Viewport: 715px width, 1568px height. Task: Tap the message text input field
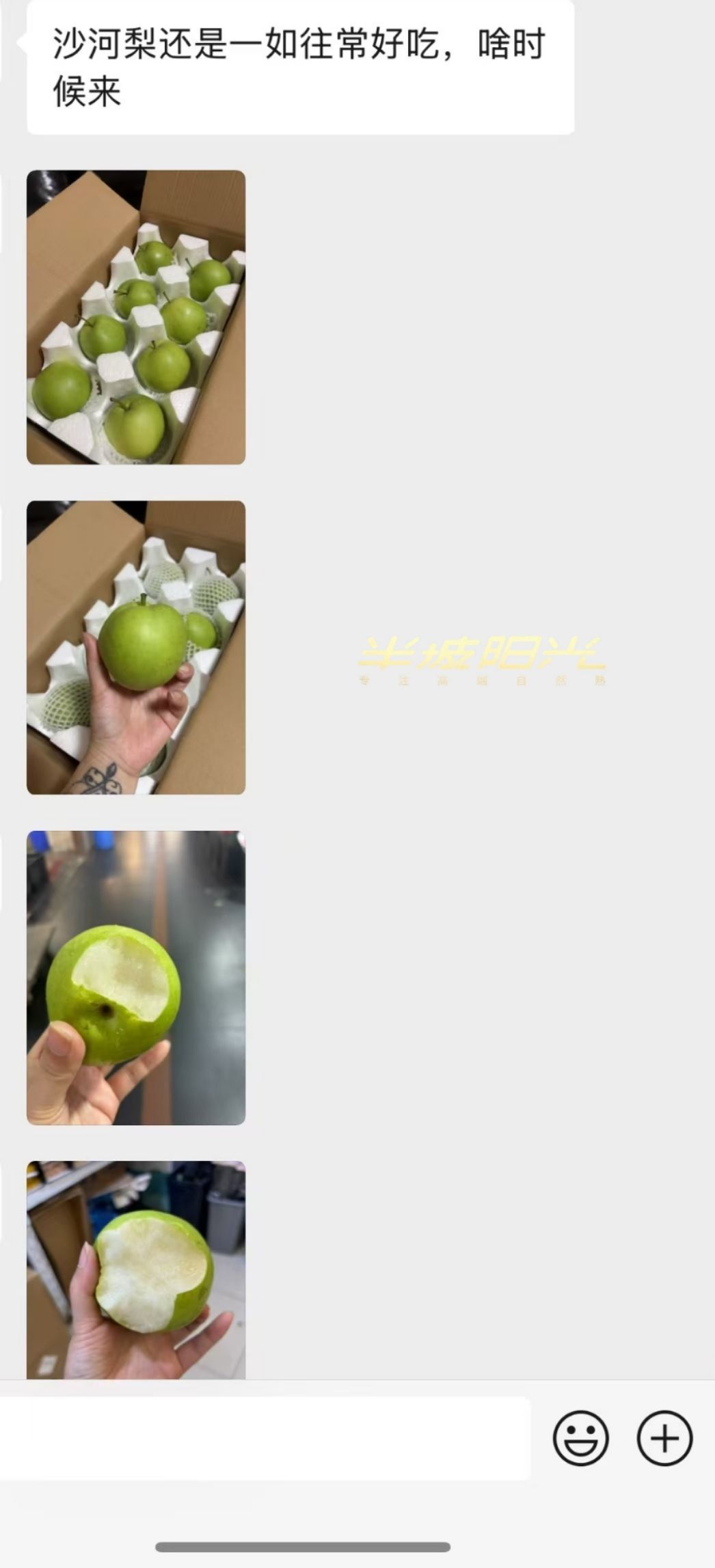click(x=264, y=1438)
